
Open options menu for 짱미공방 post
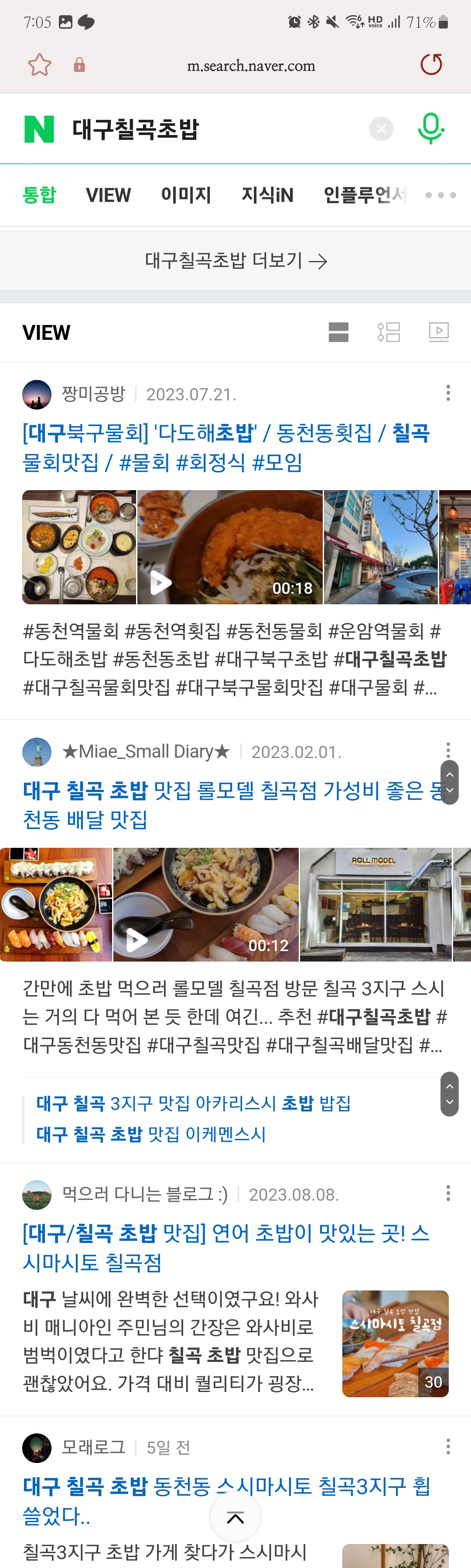pyautogui.click(x=448, y=393)
